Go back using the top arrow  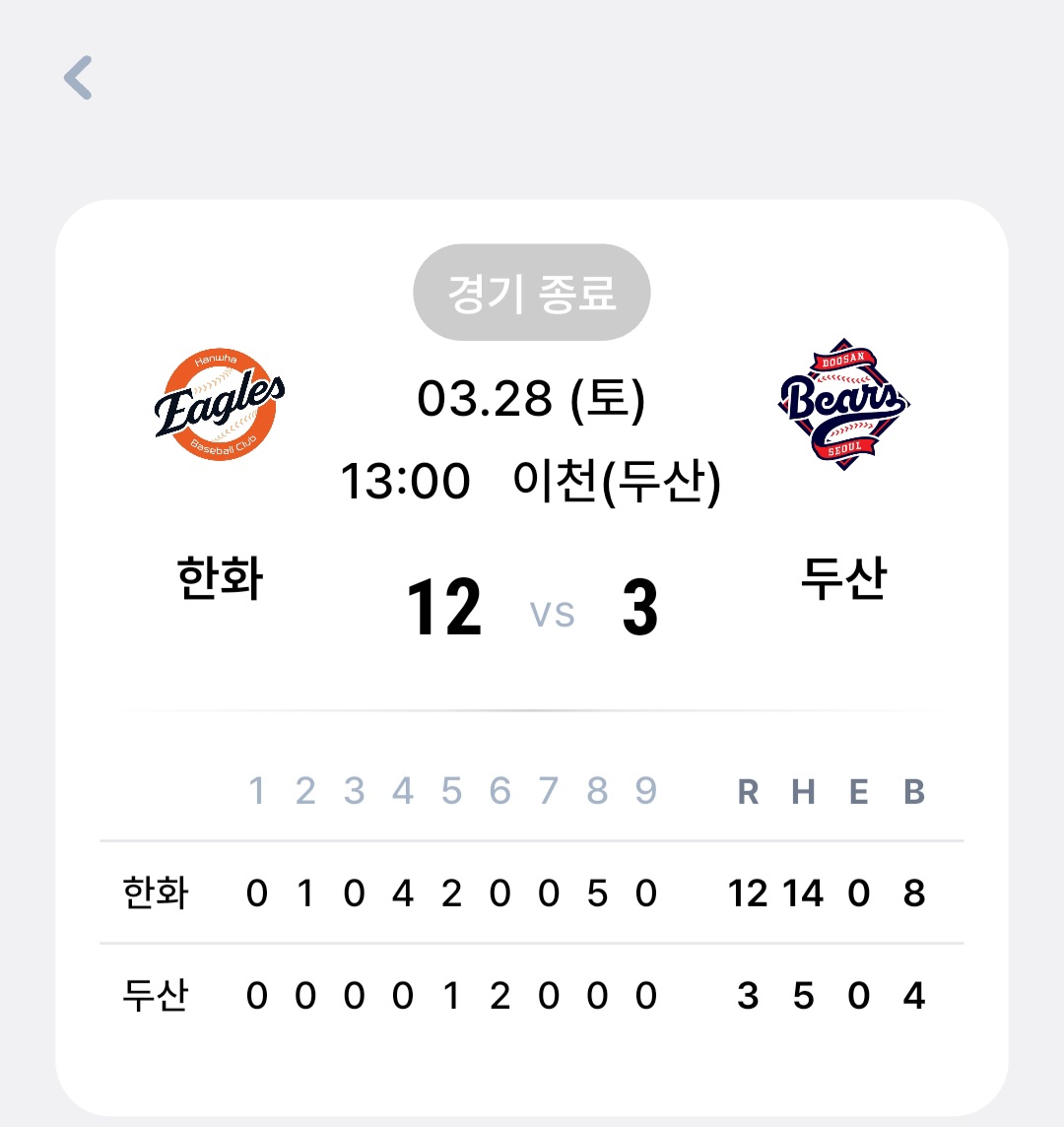click(78, 78)
